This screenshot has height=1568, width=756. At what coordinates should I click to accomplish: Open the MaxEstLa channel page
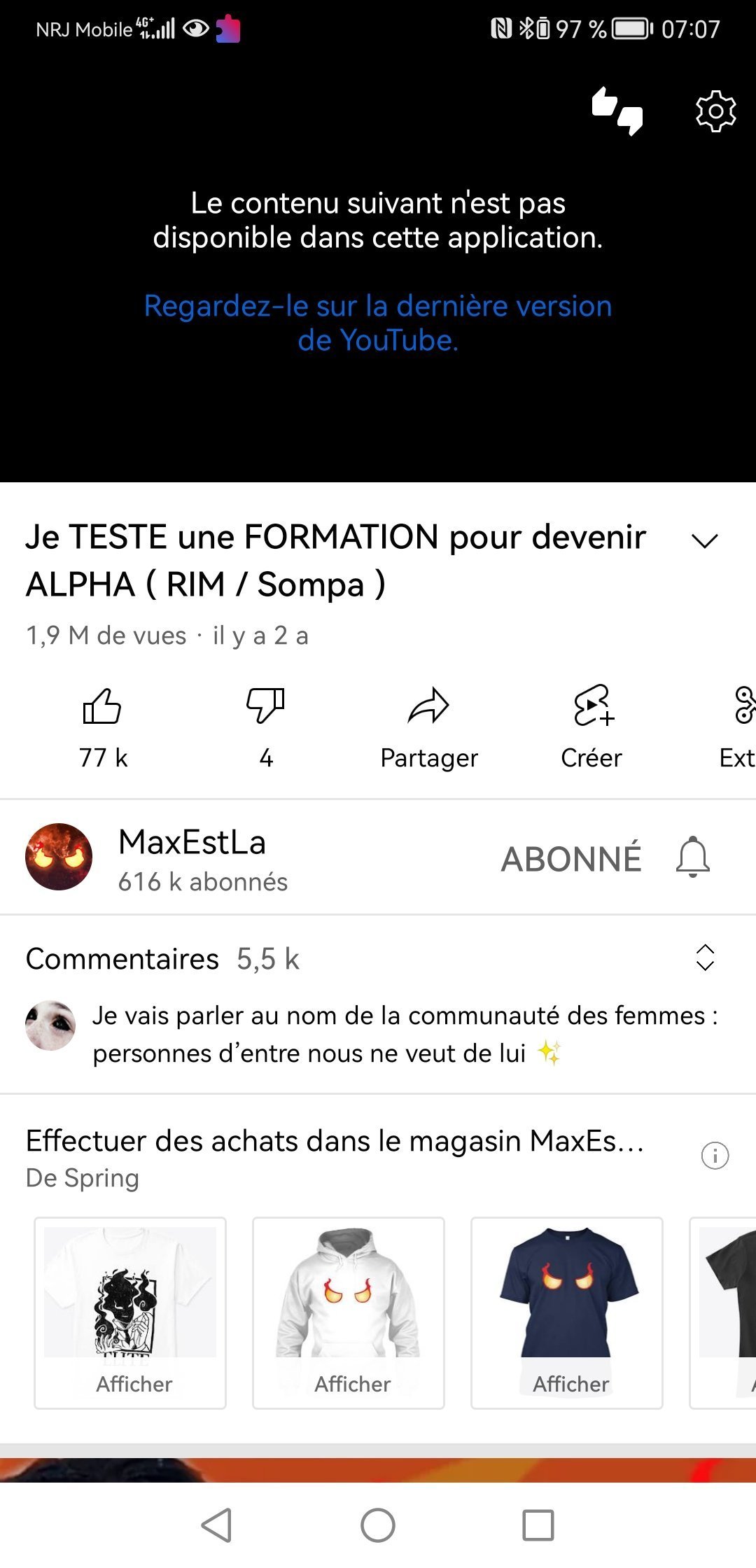[192, 857]
